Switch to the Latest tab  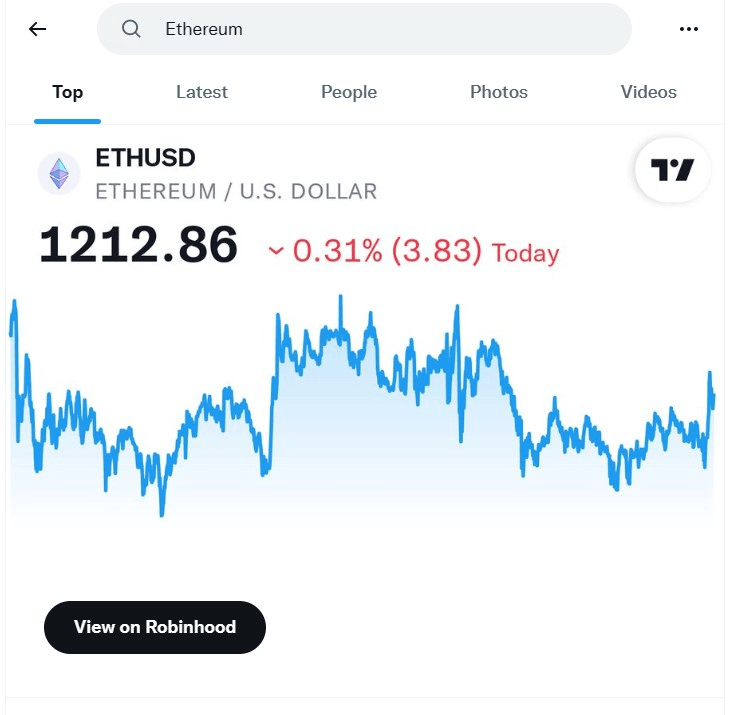(x=202, y=92)
